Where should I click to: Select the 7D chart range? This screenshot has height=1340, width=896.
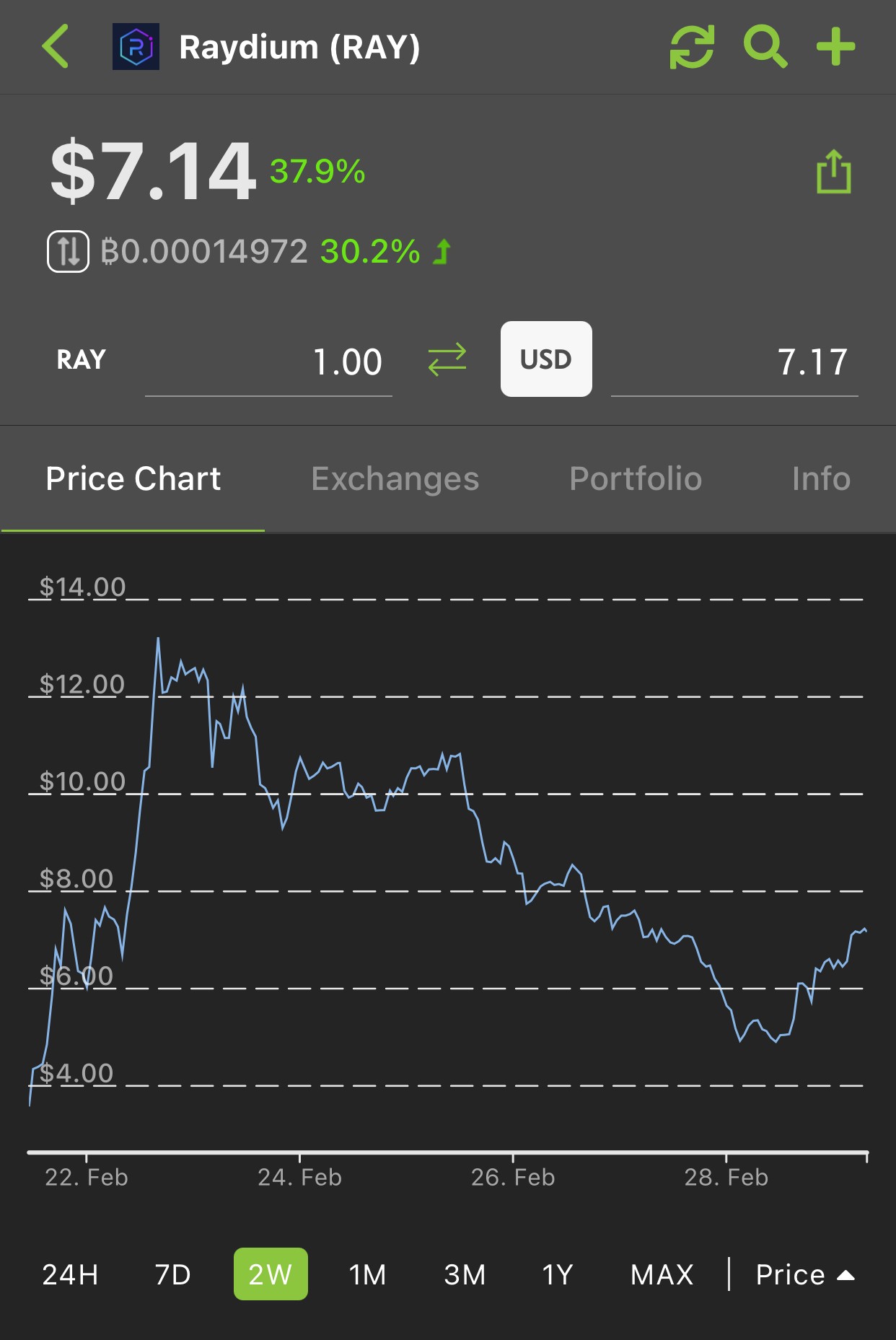pyautogui.click(x=172, y=1274)
